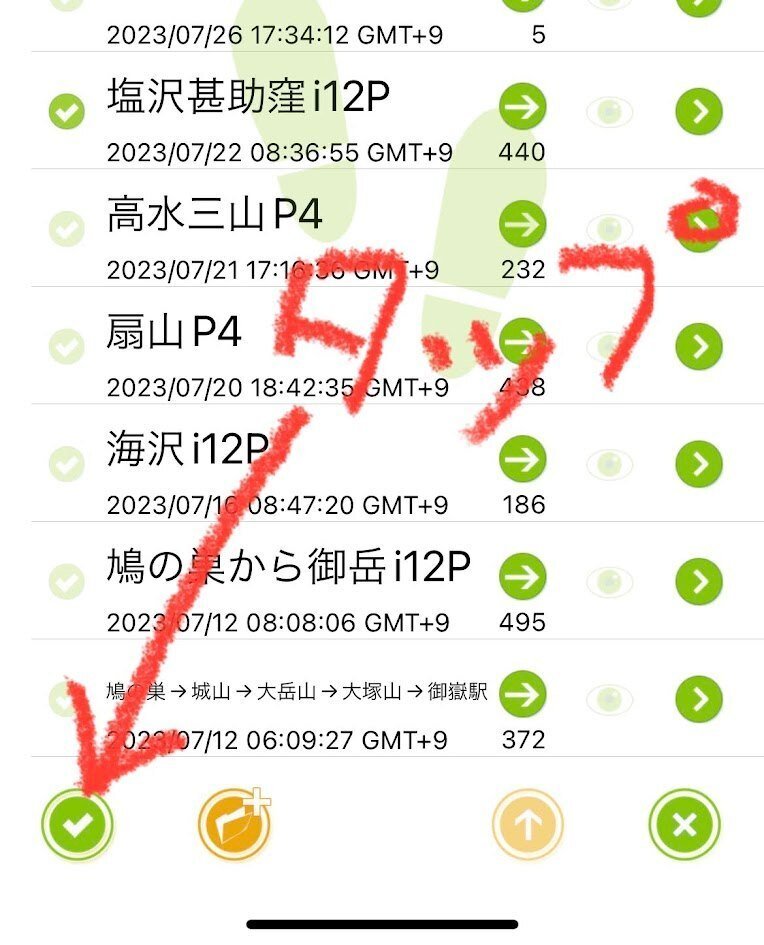
Task: Toggle the eye visibility for 海沢i12P
Action: click(x=609, y=463)
